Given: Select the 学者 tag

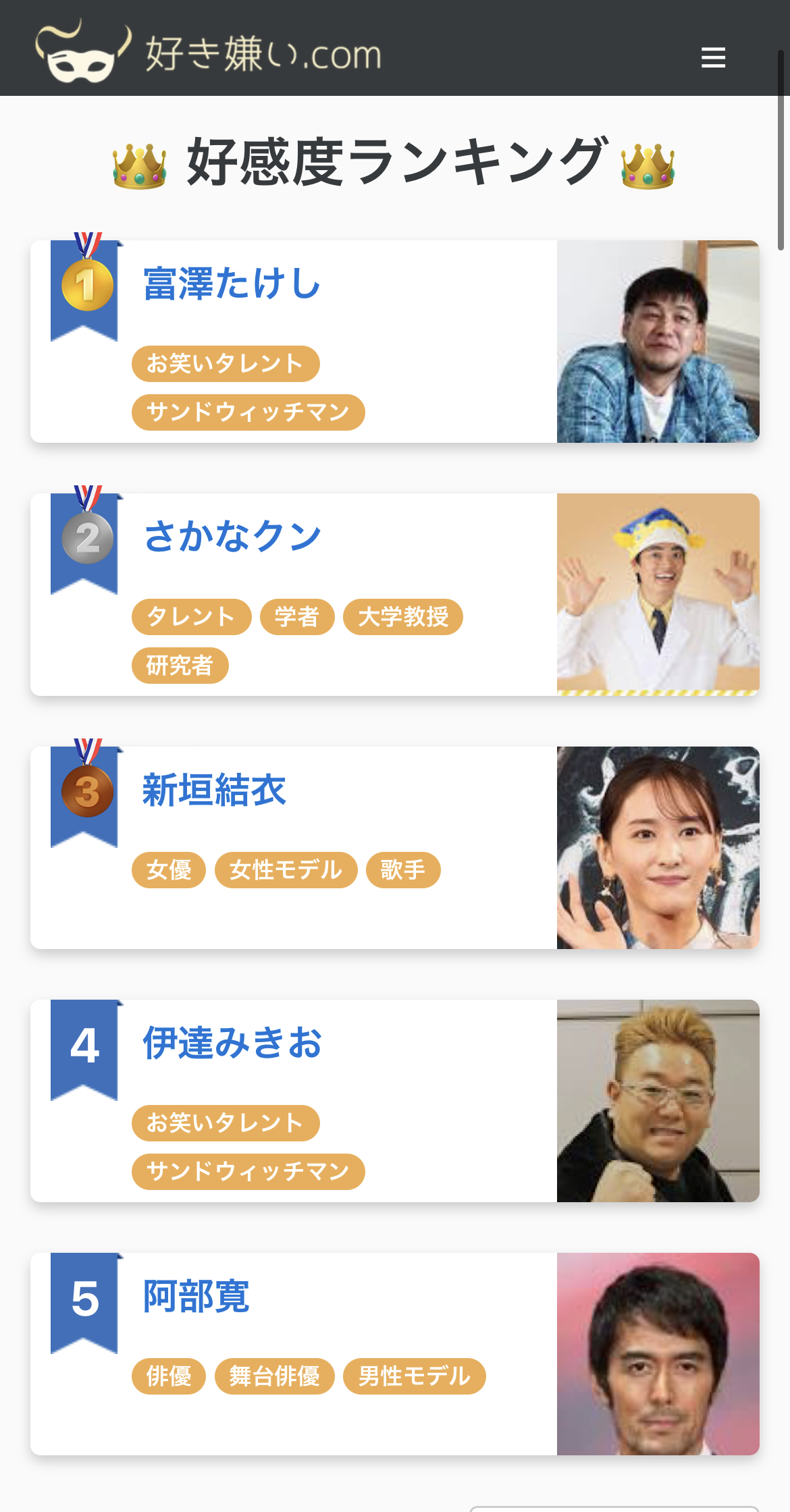Looking at the screenshot, I should coord(296,617).
